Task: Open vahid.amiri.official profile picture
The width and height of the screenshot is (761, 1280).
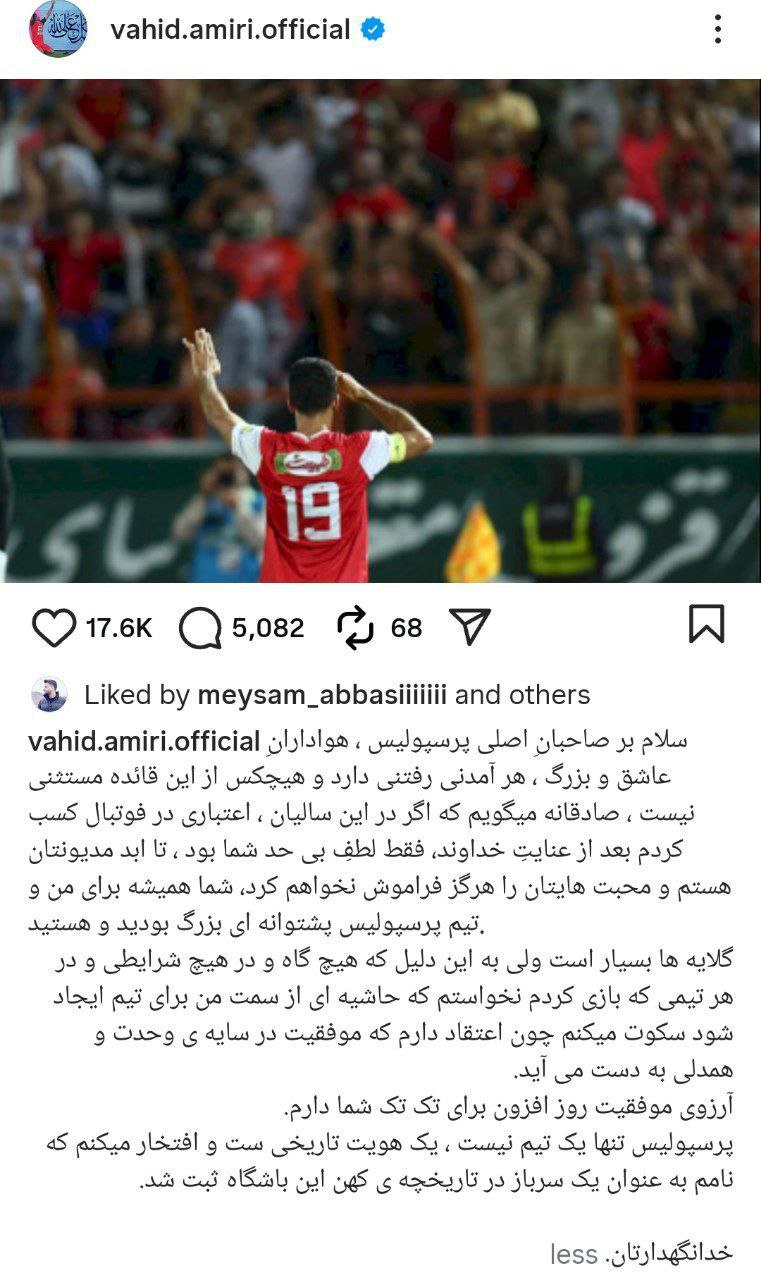Action: click(58, 30)
